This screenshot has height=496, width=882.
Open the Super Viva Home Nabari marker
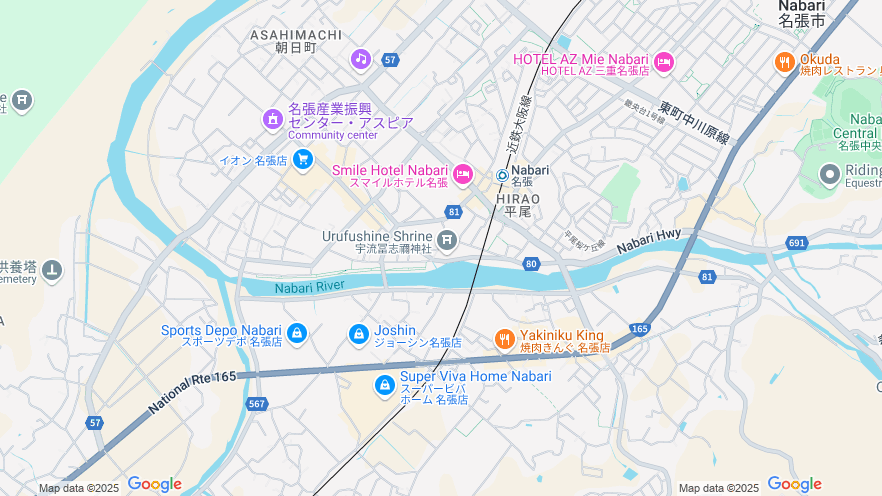384,384
